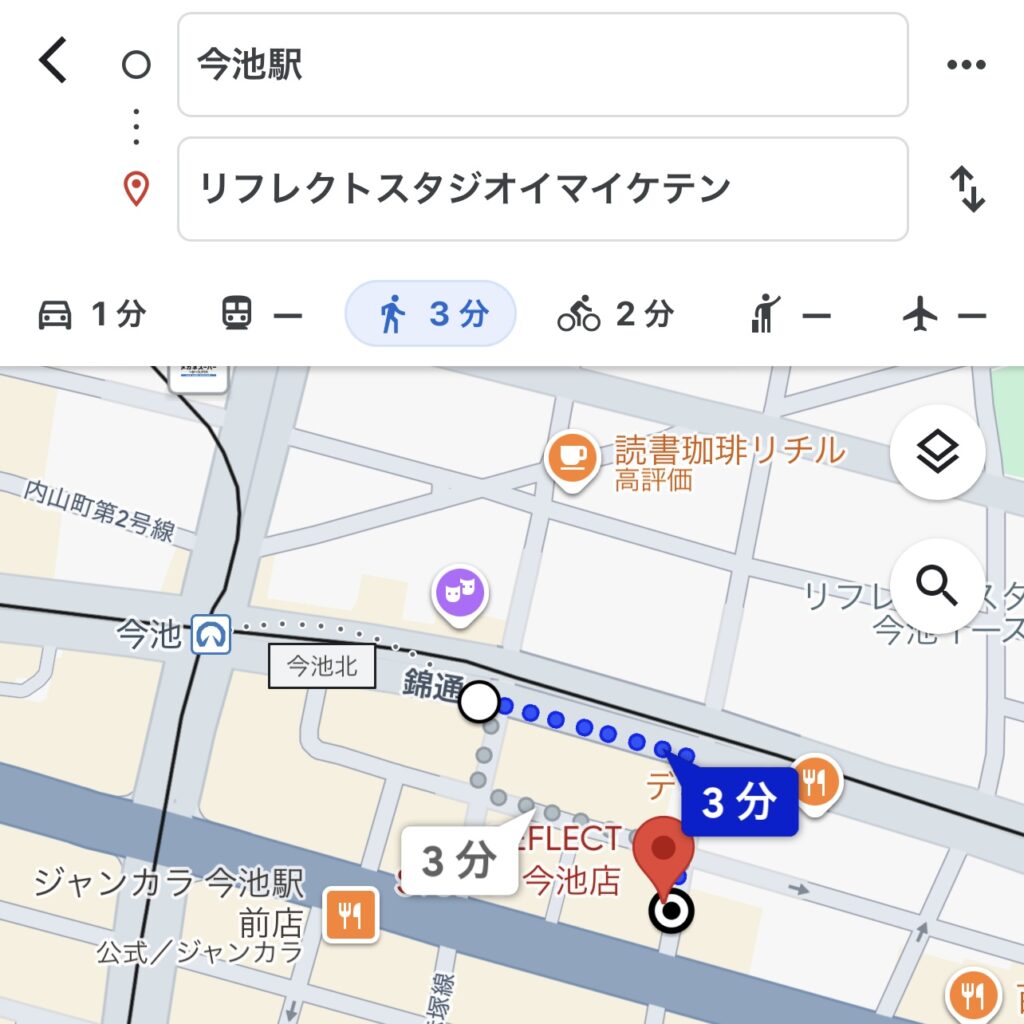Switch to public transit directions
This screenshot has width=1024, height=1024.
260,315
